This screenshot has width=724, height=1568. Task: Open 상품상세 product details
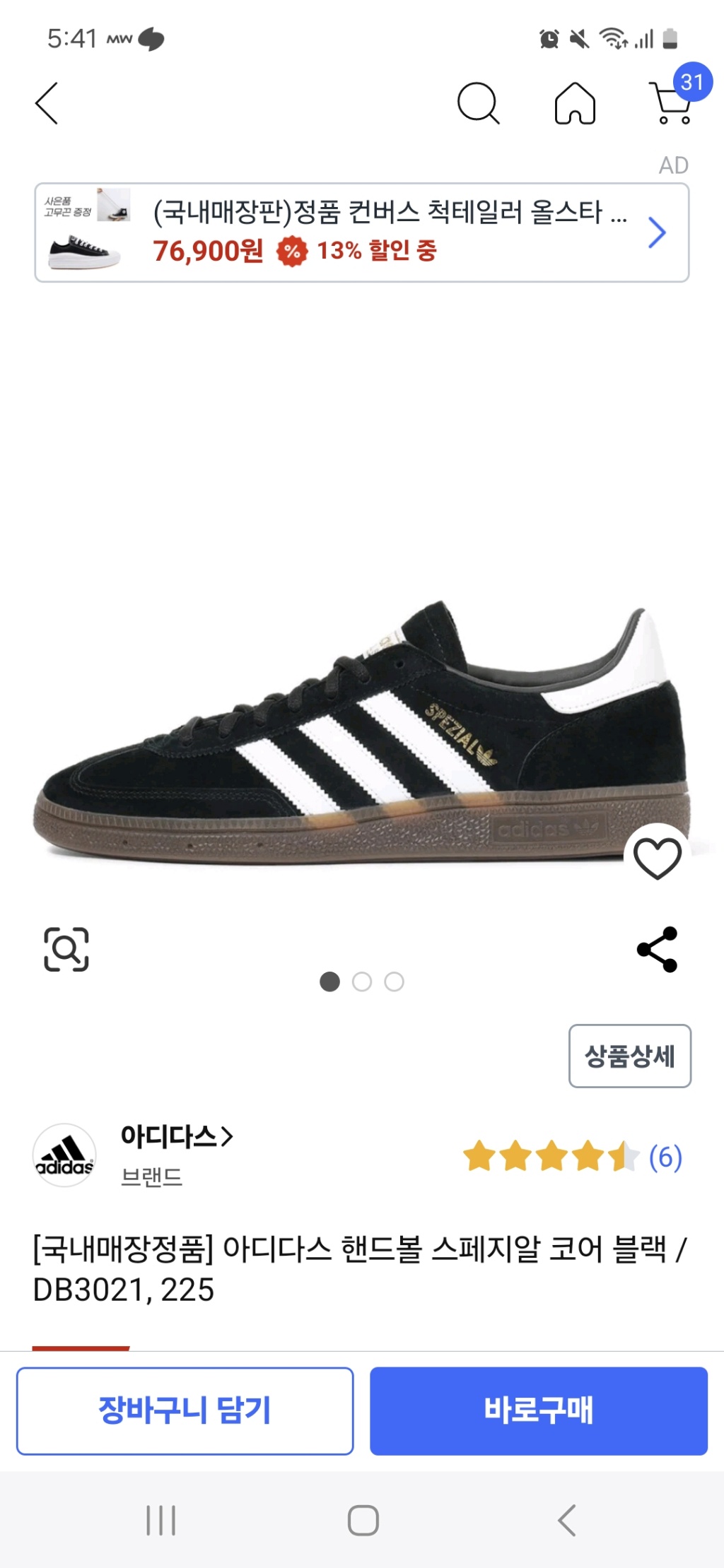[629, 1056]
